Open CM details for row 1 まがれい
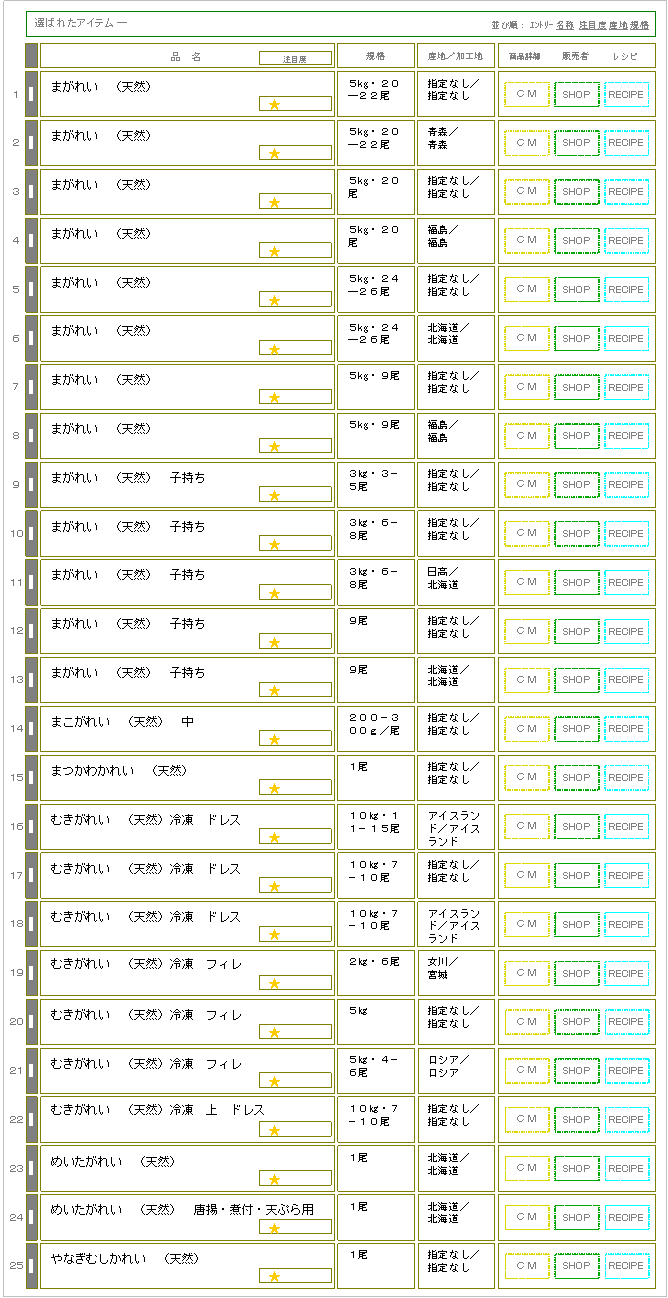The width and height of the screenshot is (668, 1298). (x=527, y=94)
